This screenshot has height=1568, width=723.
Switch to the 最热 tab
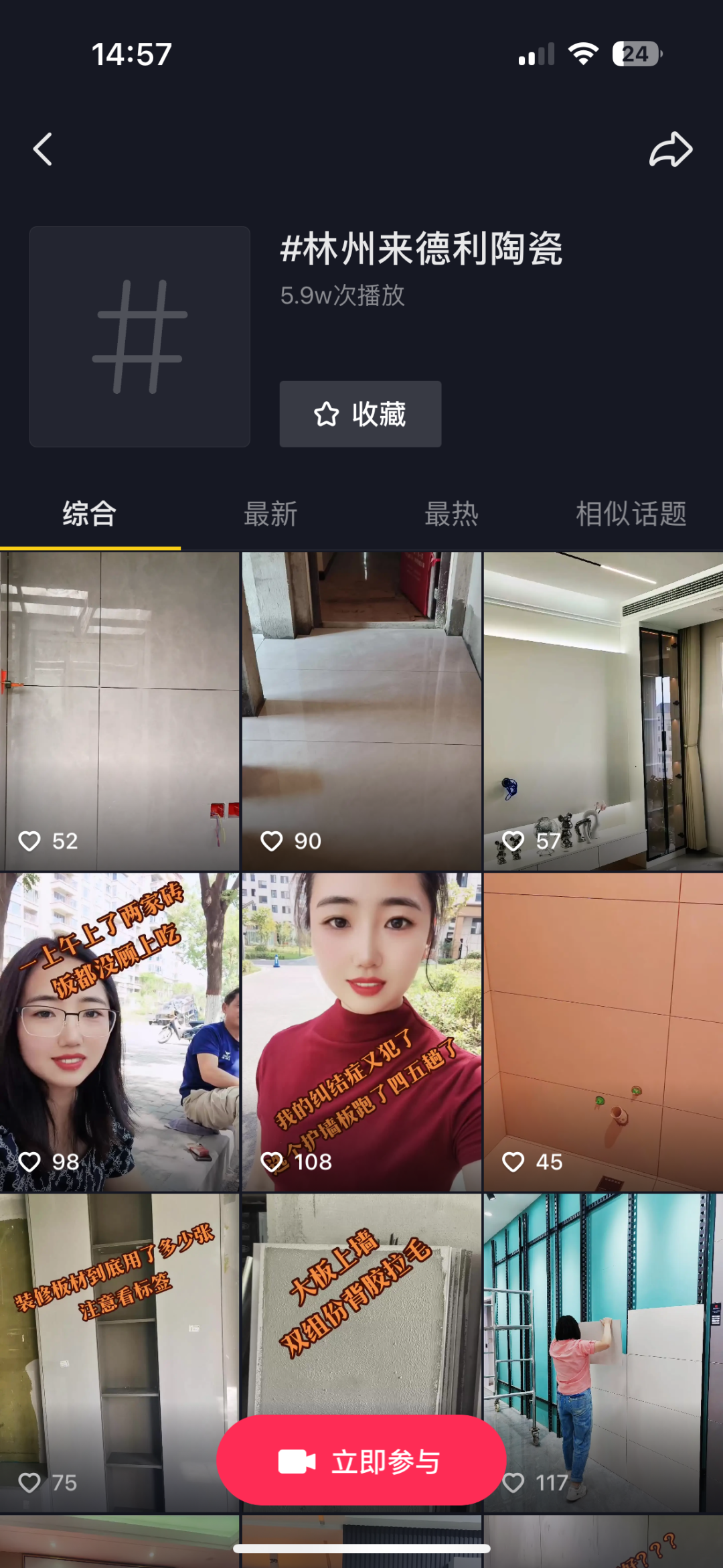pos(451,514)
